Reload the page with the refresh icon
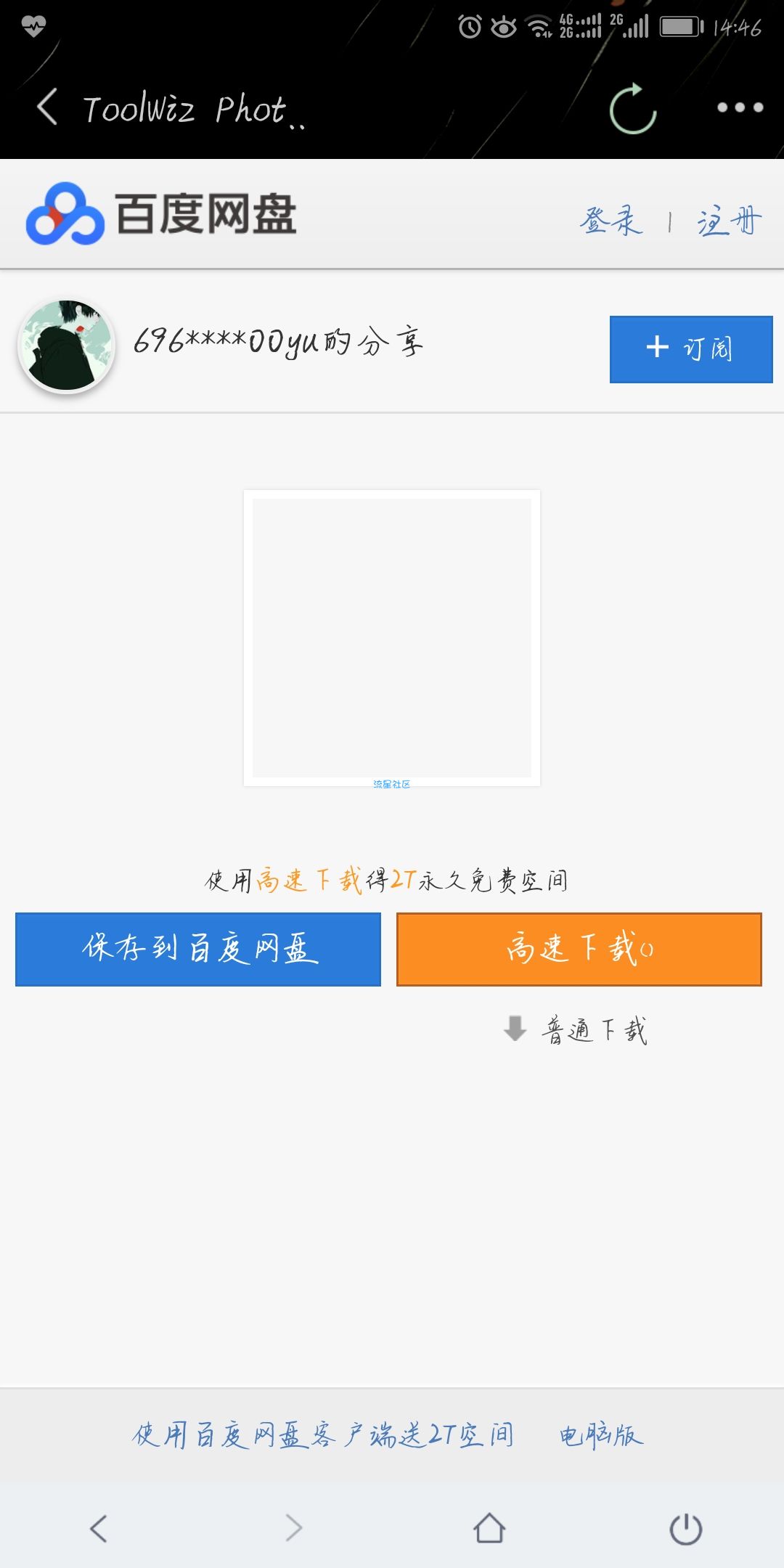 [x=632, y=109]
